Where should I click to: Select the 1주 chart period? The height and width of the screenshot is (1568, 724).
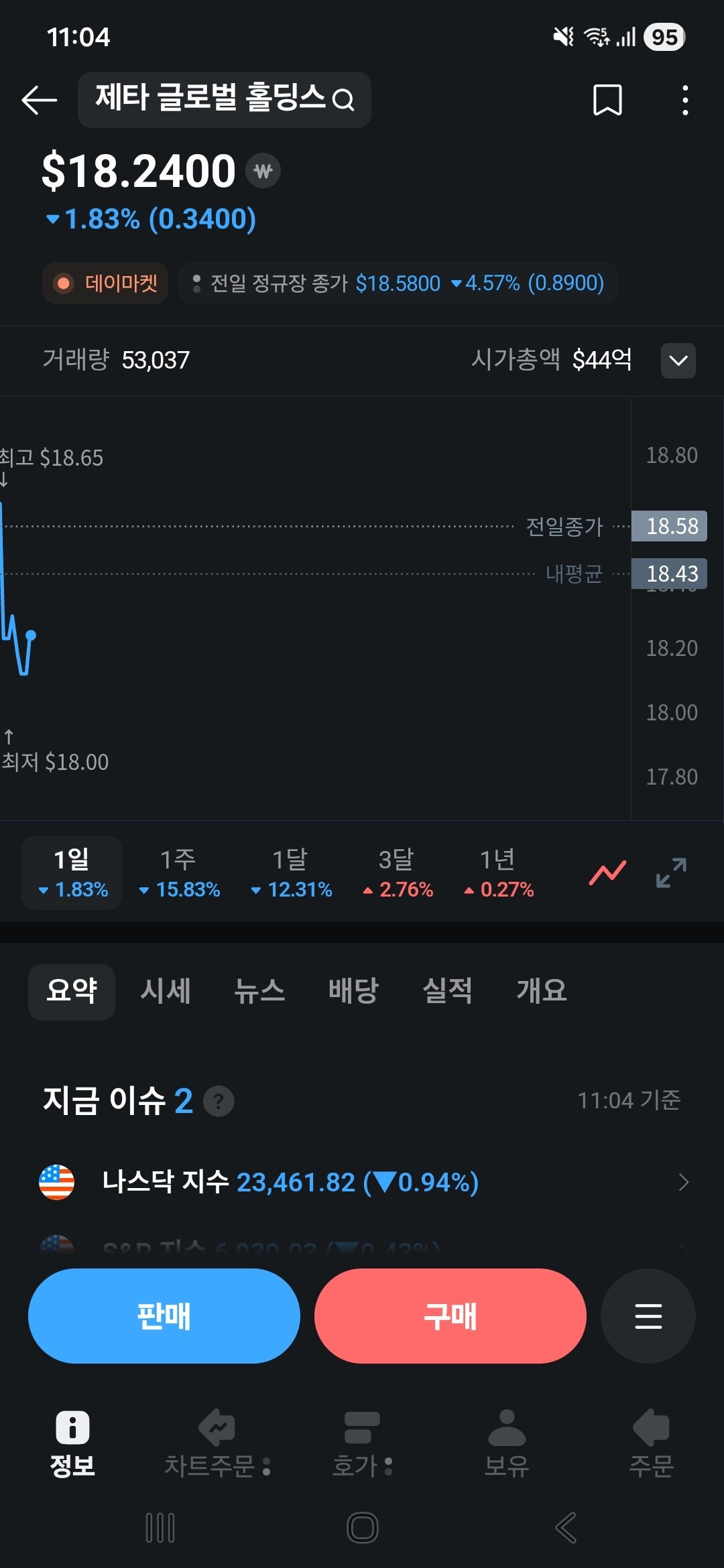coord(179,872)
